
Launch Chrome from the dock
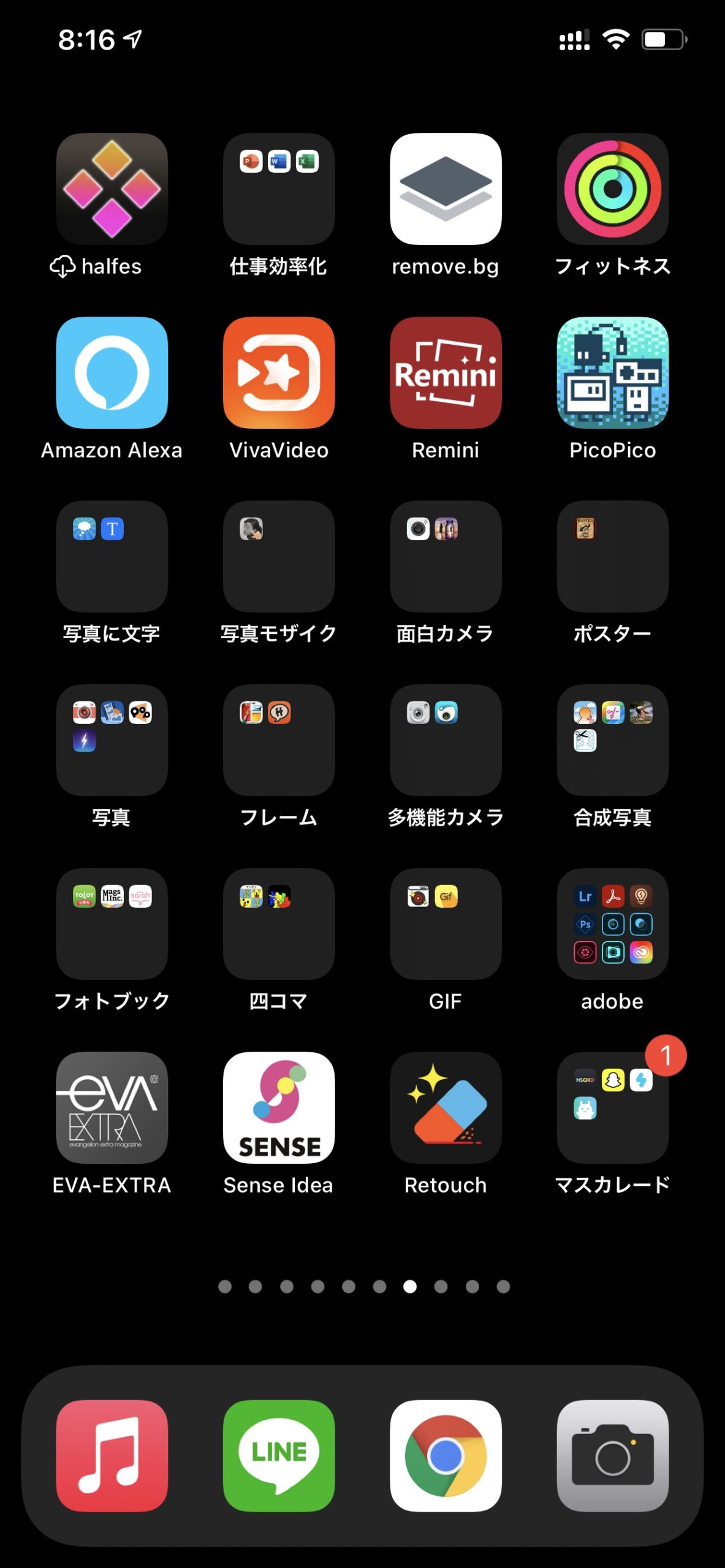click(446, 1455)
